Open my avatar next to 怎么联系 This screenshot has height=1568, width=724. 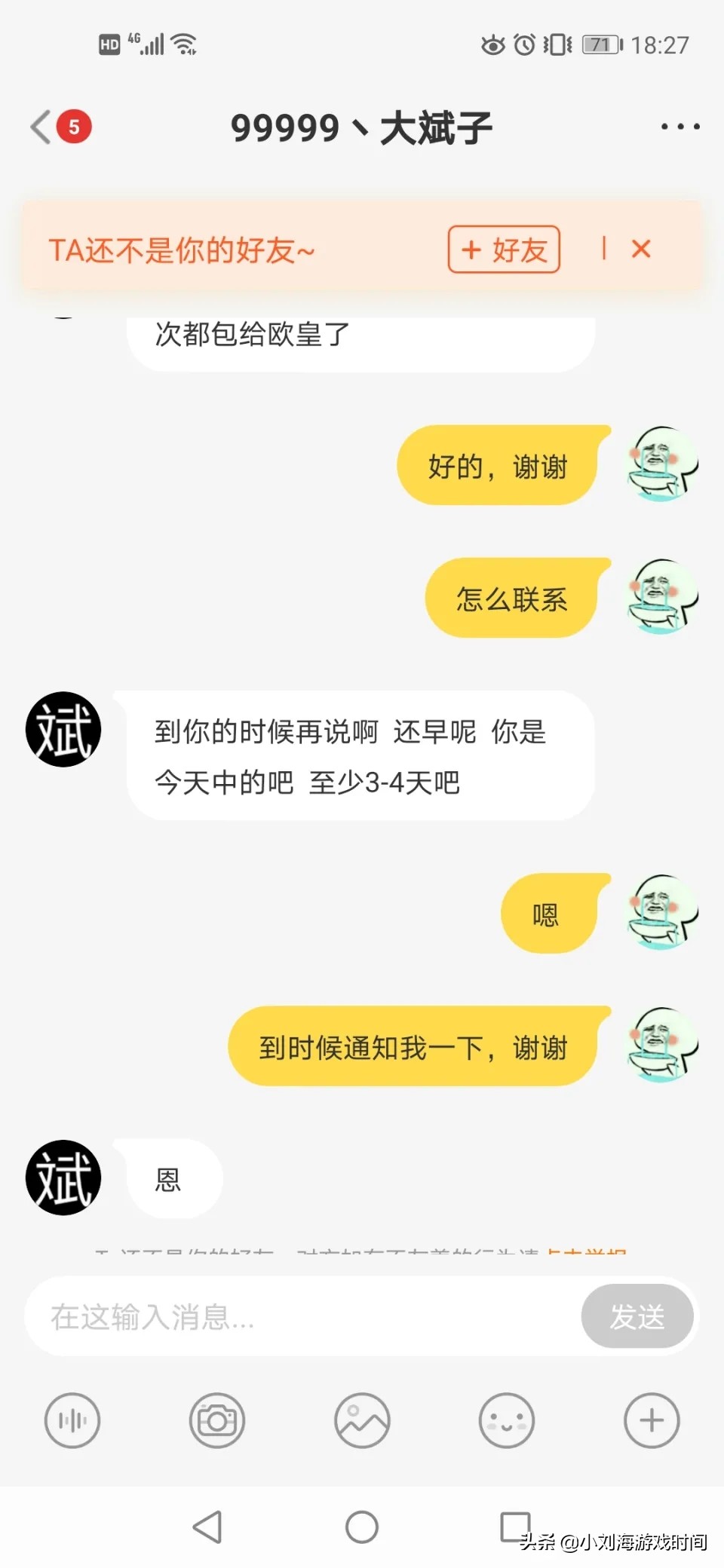(662, 596)
